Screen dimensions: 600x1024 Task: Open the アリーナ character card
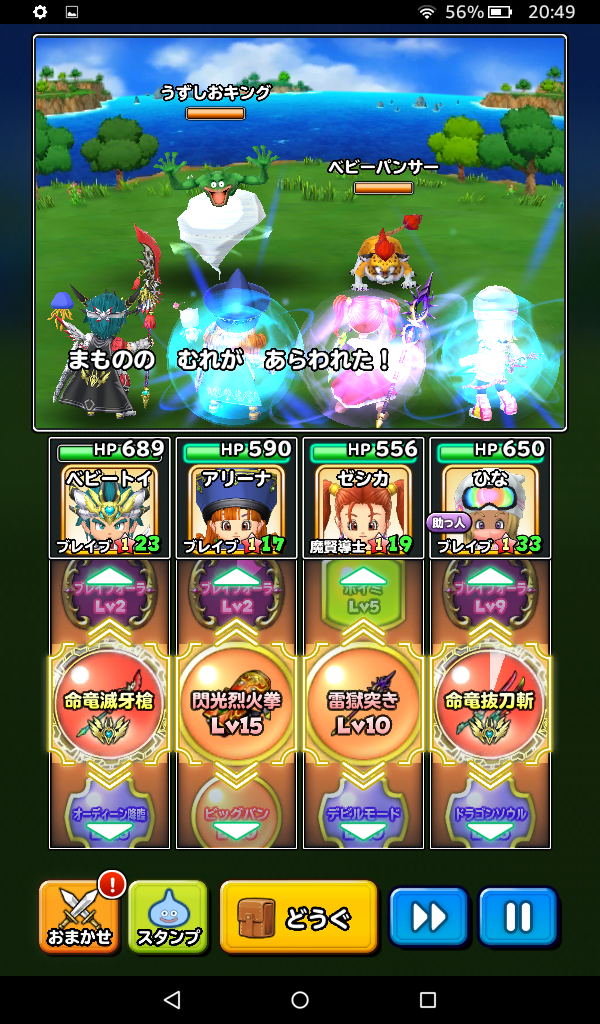237,498
